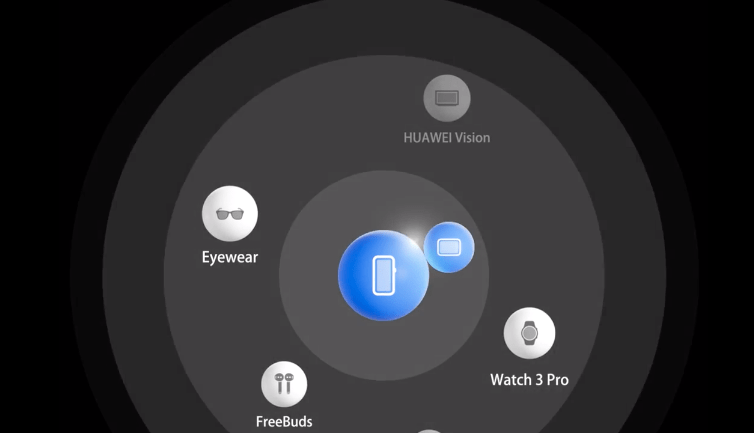Choose the FreeBuds device bubble
Image resolution: width=754 pixels, height=433 pixels.
pos(284,384)
